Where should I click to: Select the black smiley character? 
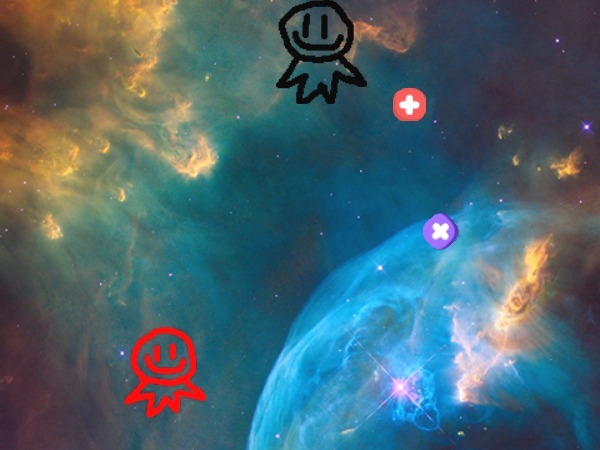318,50
